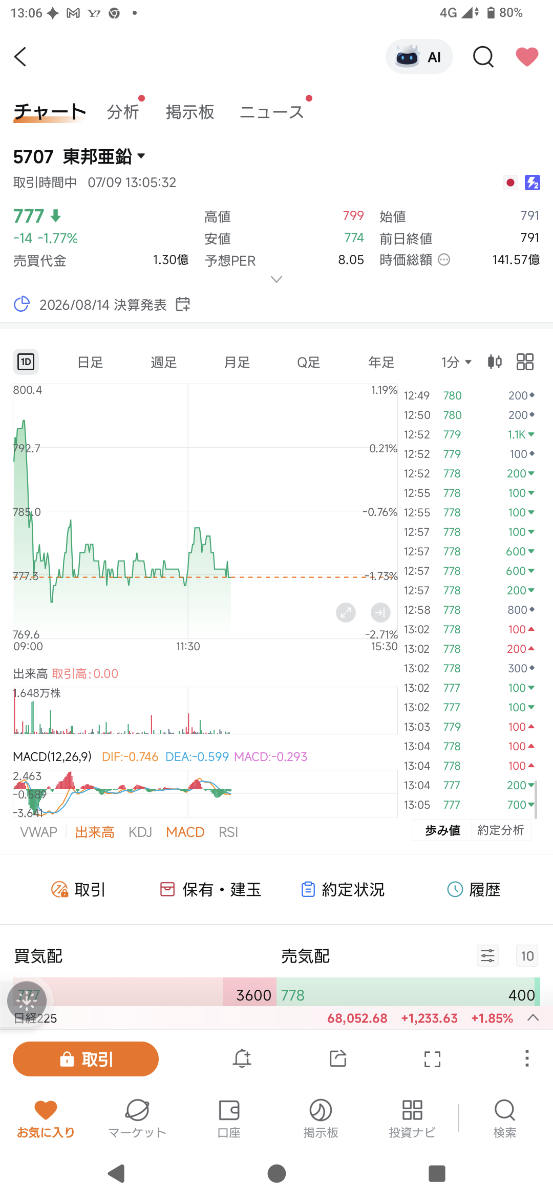
Task: Open the 履歴 history
Action: (473, 889)
